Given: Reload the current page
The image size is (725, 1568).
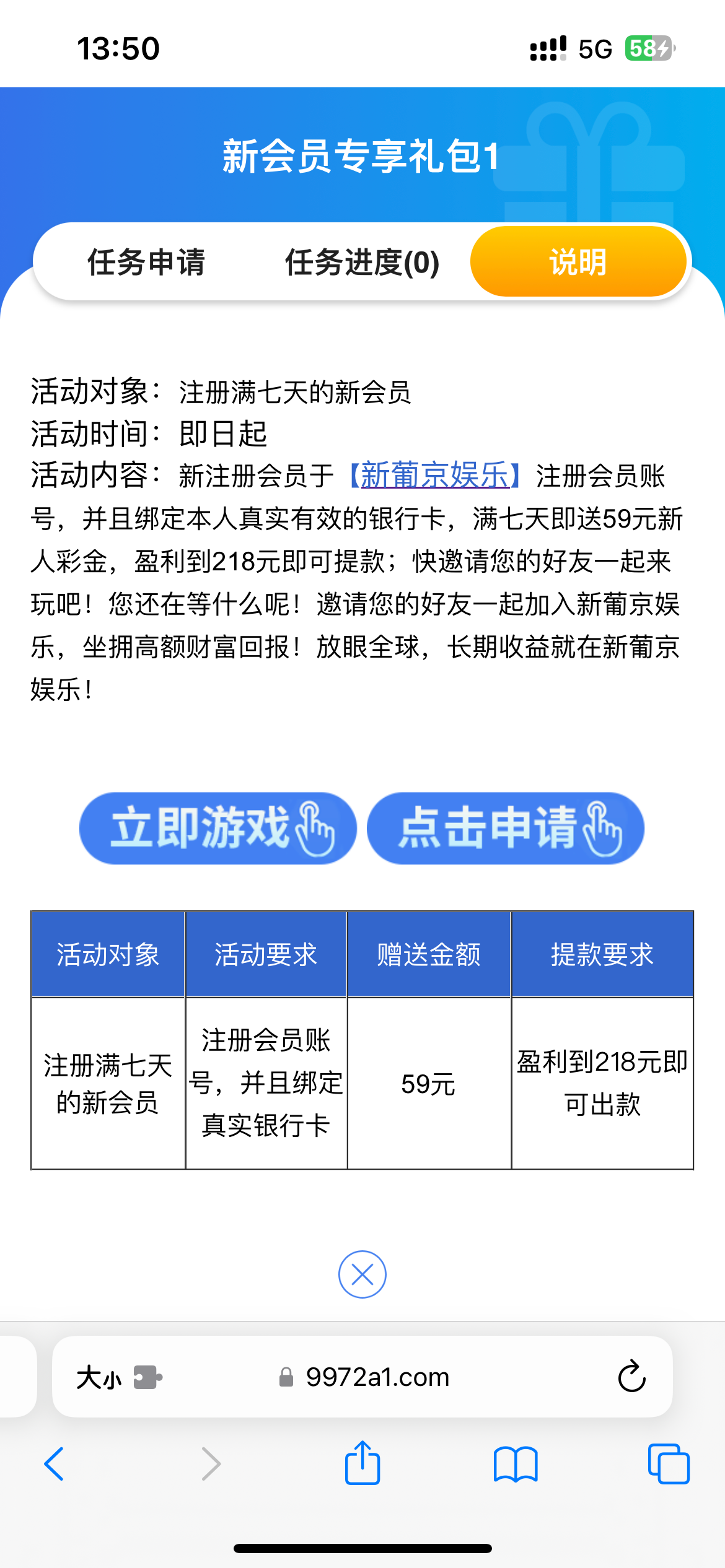Looking at the screenshot, I should pos(631,1377).
